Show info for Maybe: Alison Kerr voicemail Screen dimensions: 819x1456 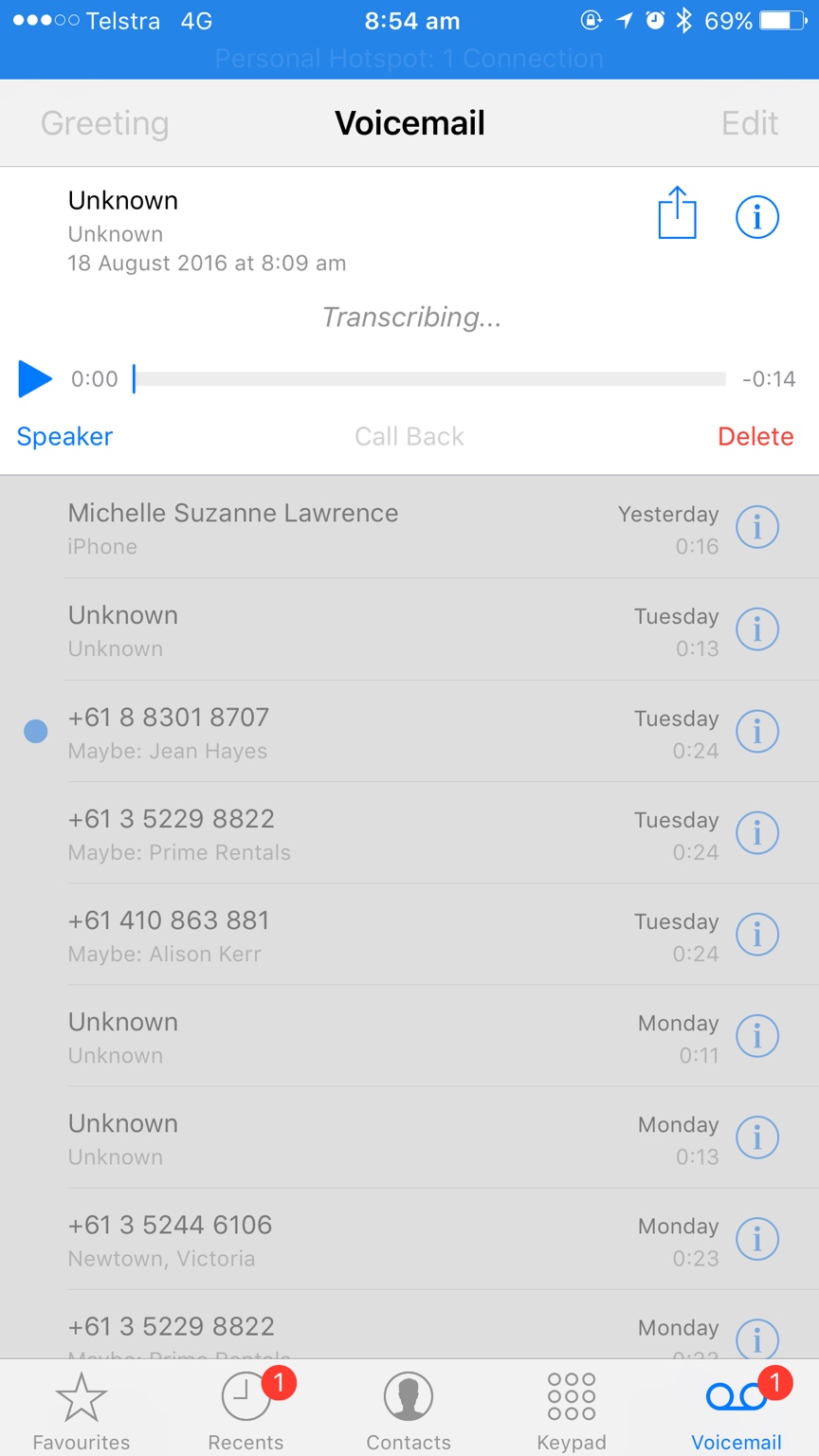756,935
